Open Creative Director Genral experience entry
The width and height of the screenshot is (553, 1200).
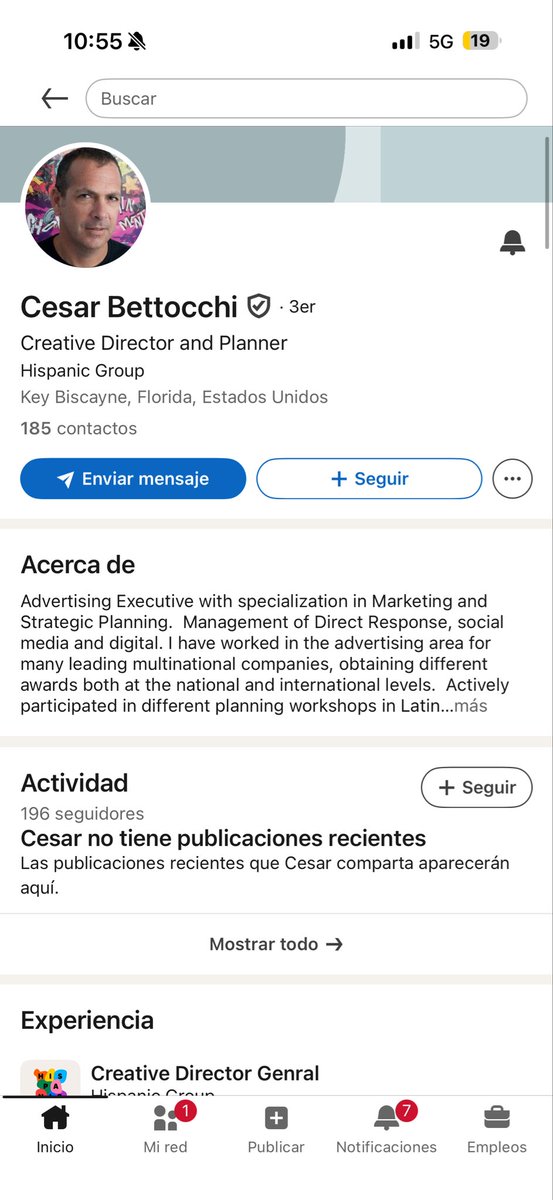(x=205, y=1073)
